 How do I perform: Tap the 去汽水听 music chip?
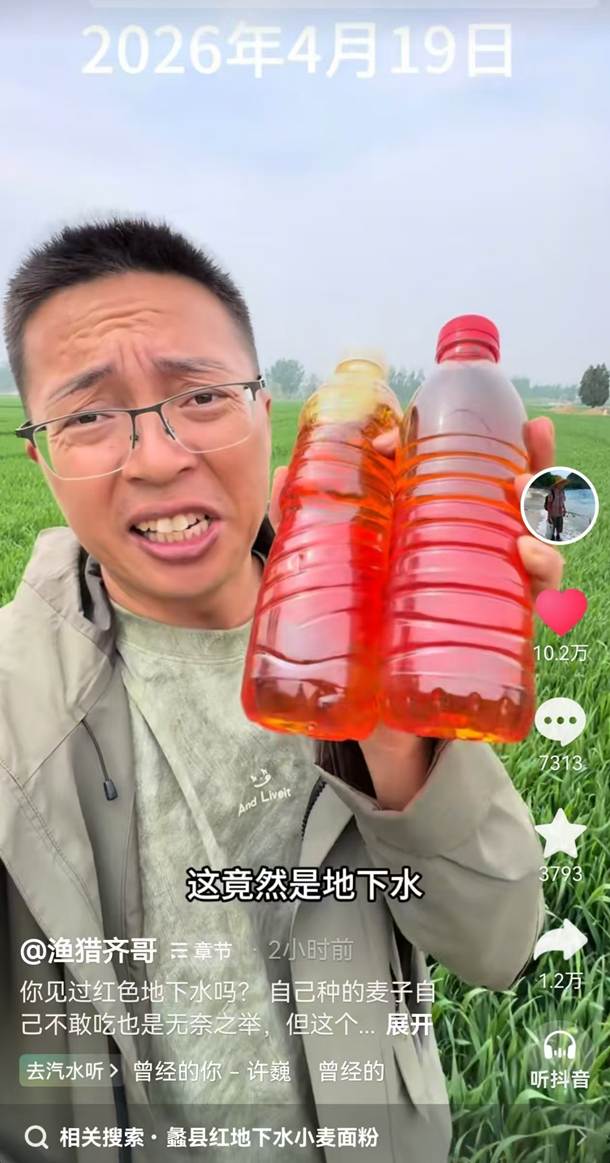pyautogui.click(x=70, y=1071)
